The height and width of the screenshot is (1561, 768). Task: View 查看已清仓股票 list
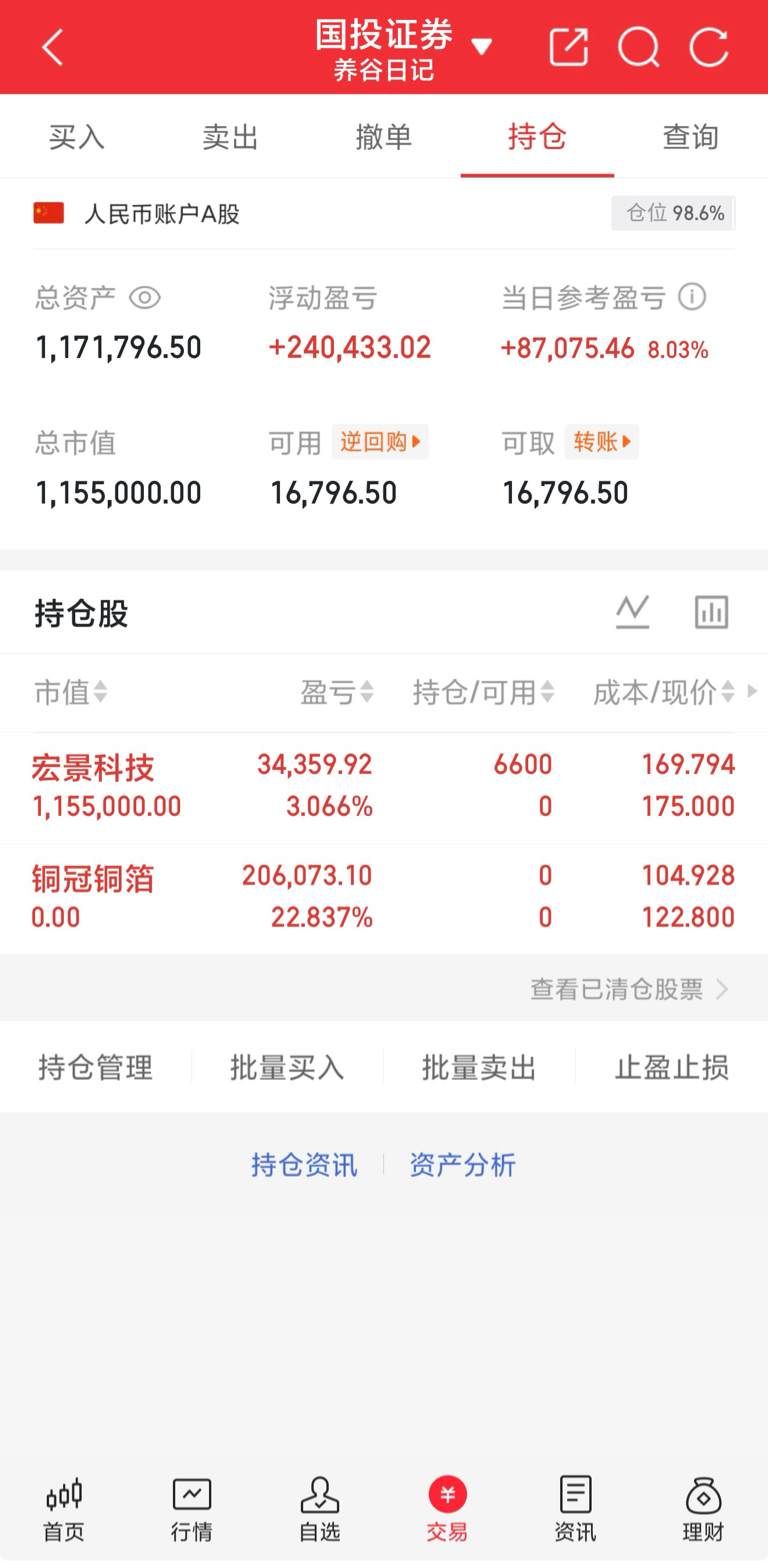[x=629, y=989]
